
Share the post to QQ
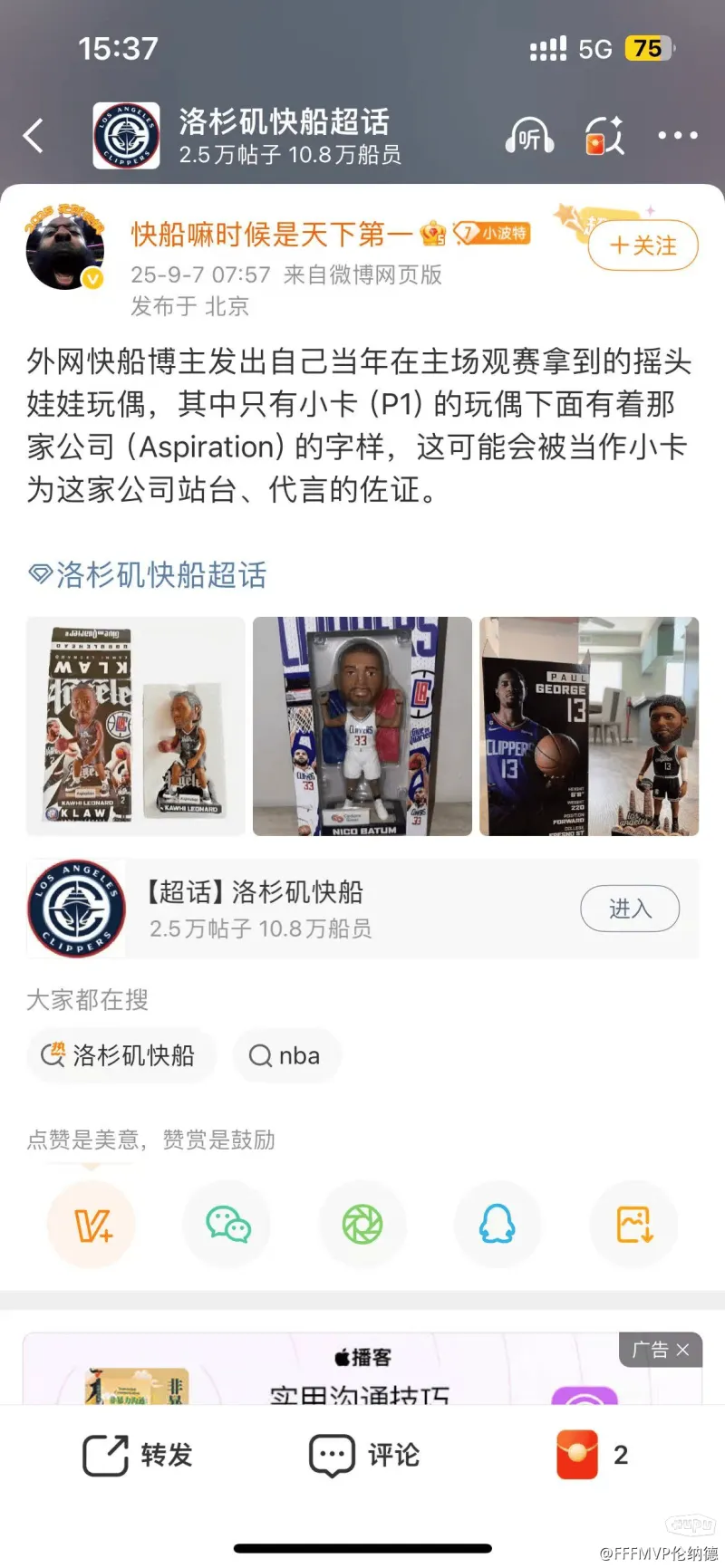pyautogui.click(x=498, y=1226)
